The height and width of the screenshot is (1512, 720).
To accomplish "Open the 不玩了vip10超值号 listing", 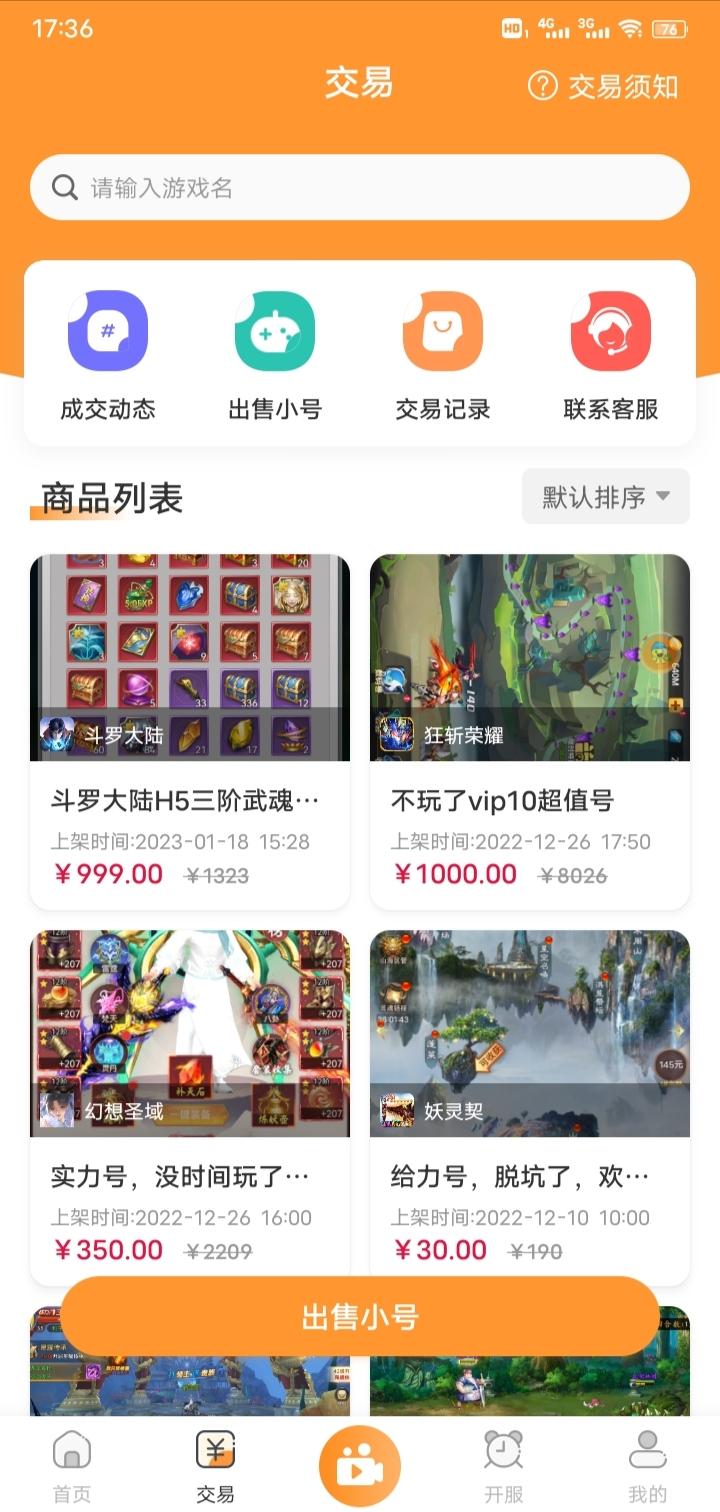I will pos(528,800).
